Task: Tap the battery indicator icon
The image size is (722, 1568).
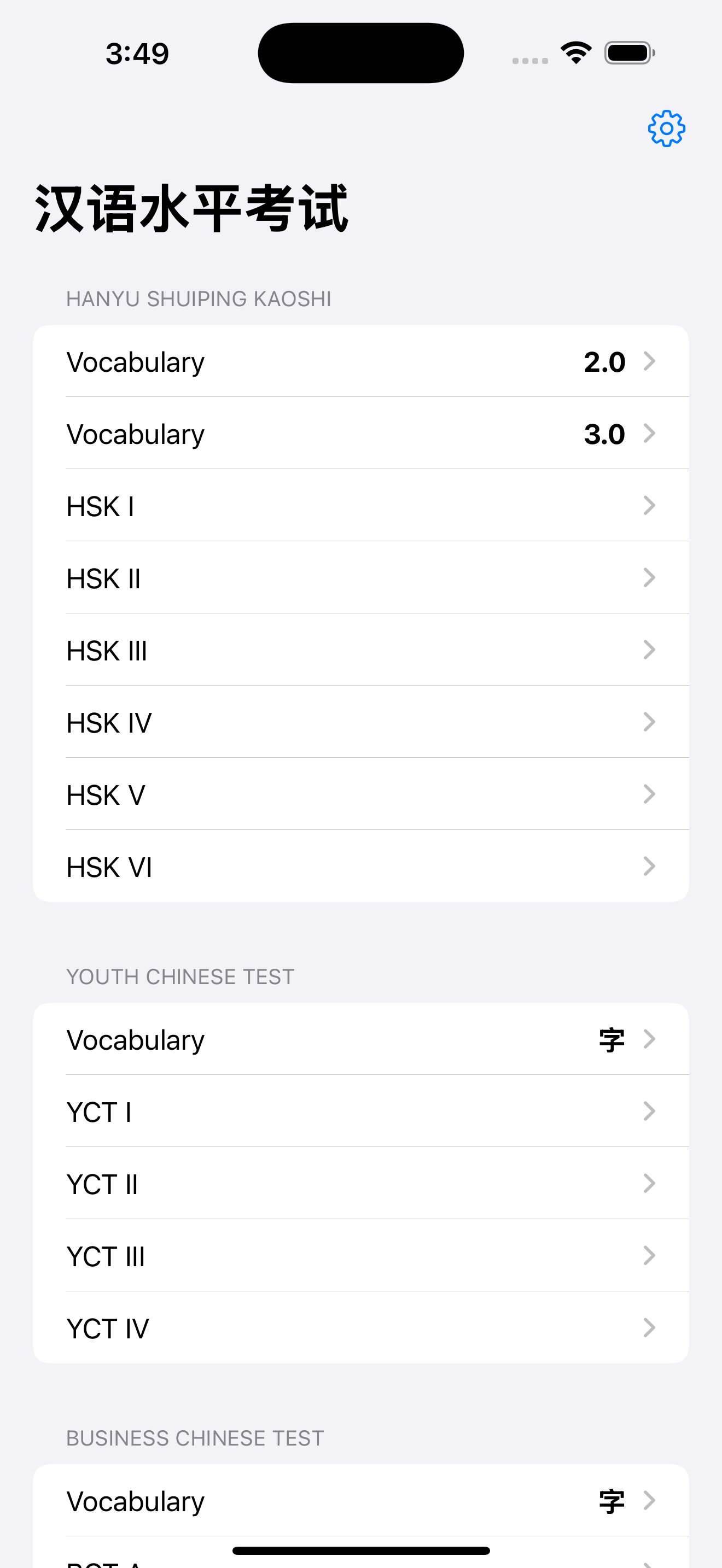Action: pos(628,52)
